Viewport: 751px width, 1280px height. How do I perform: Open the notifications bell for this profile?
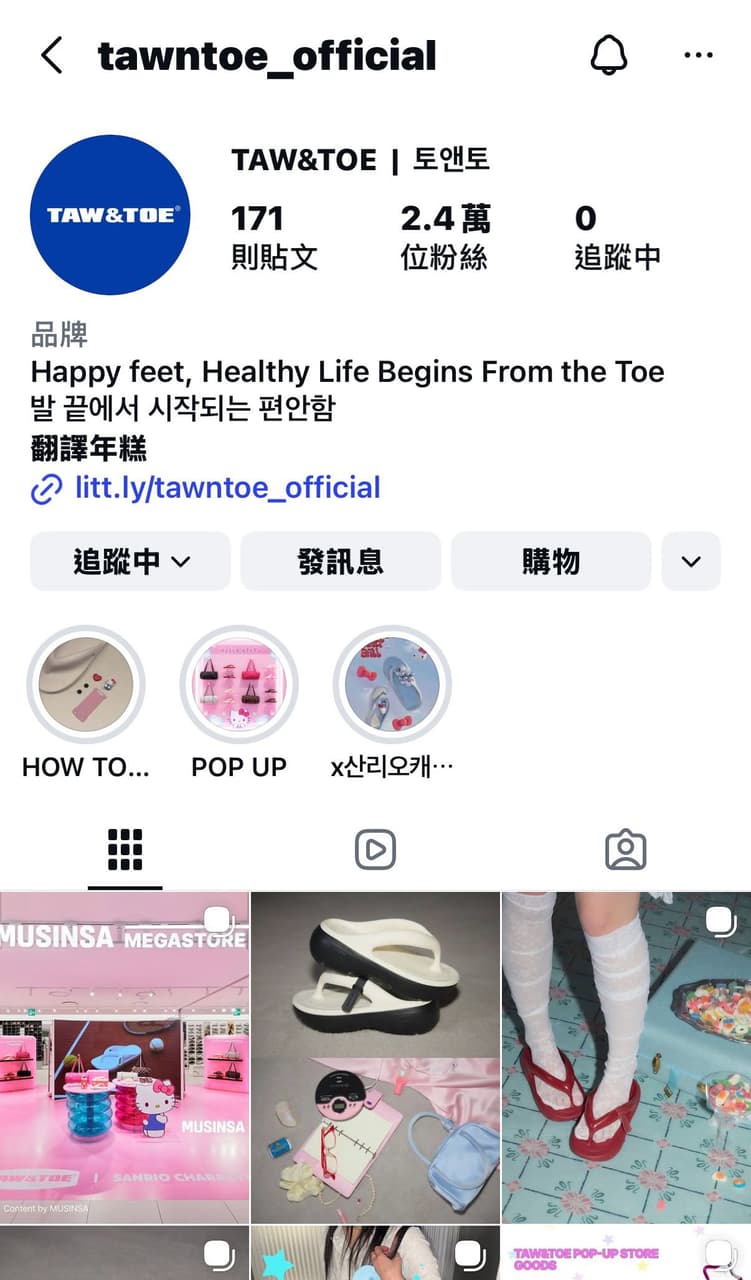609,56
